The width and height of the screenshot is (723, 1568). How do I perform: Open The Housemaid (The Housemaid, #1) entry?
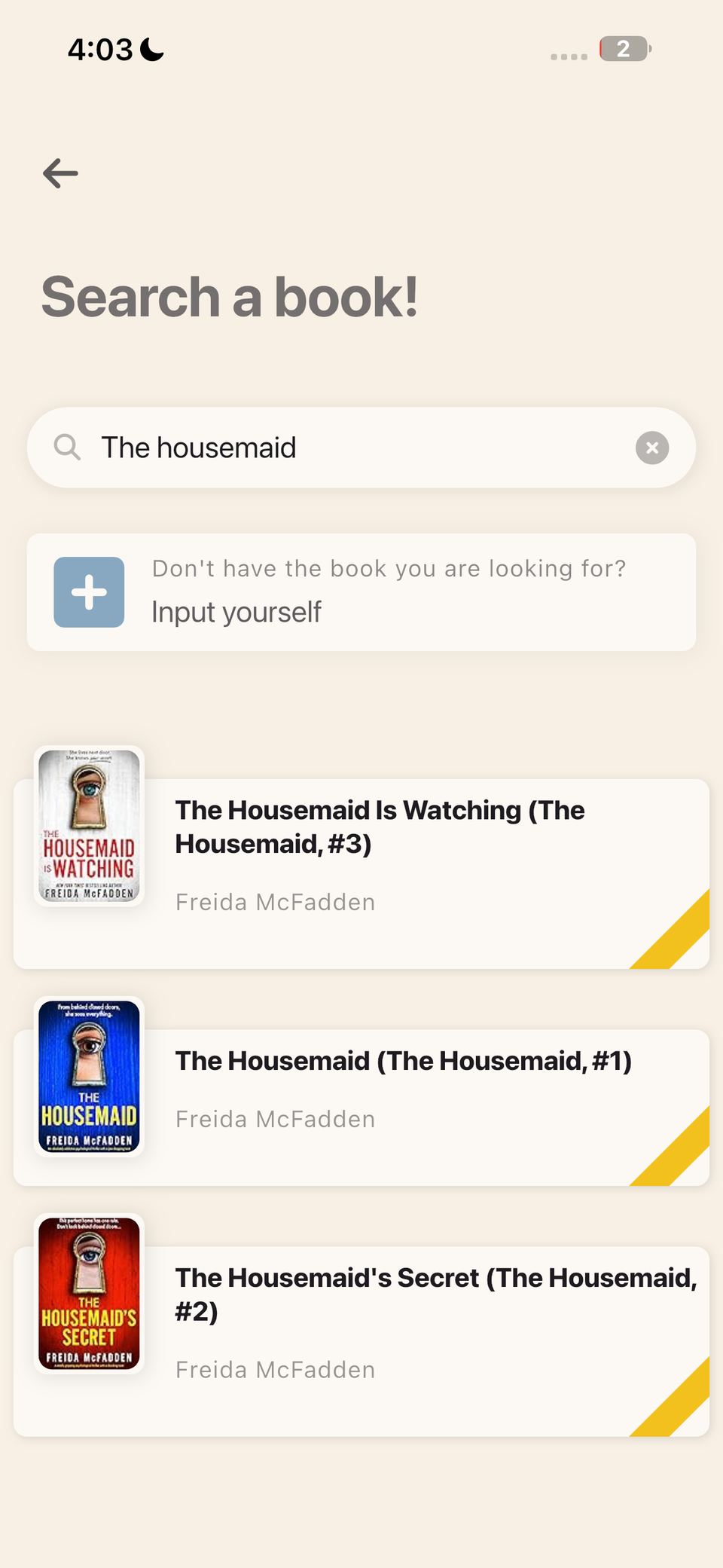tap(404, 1061)
